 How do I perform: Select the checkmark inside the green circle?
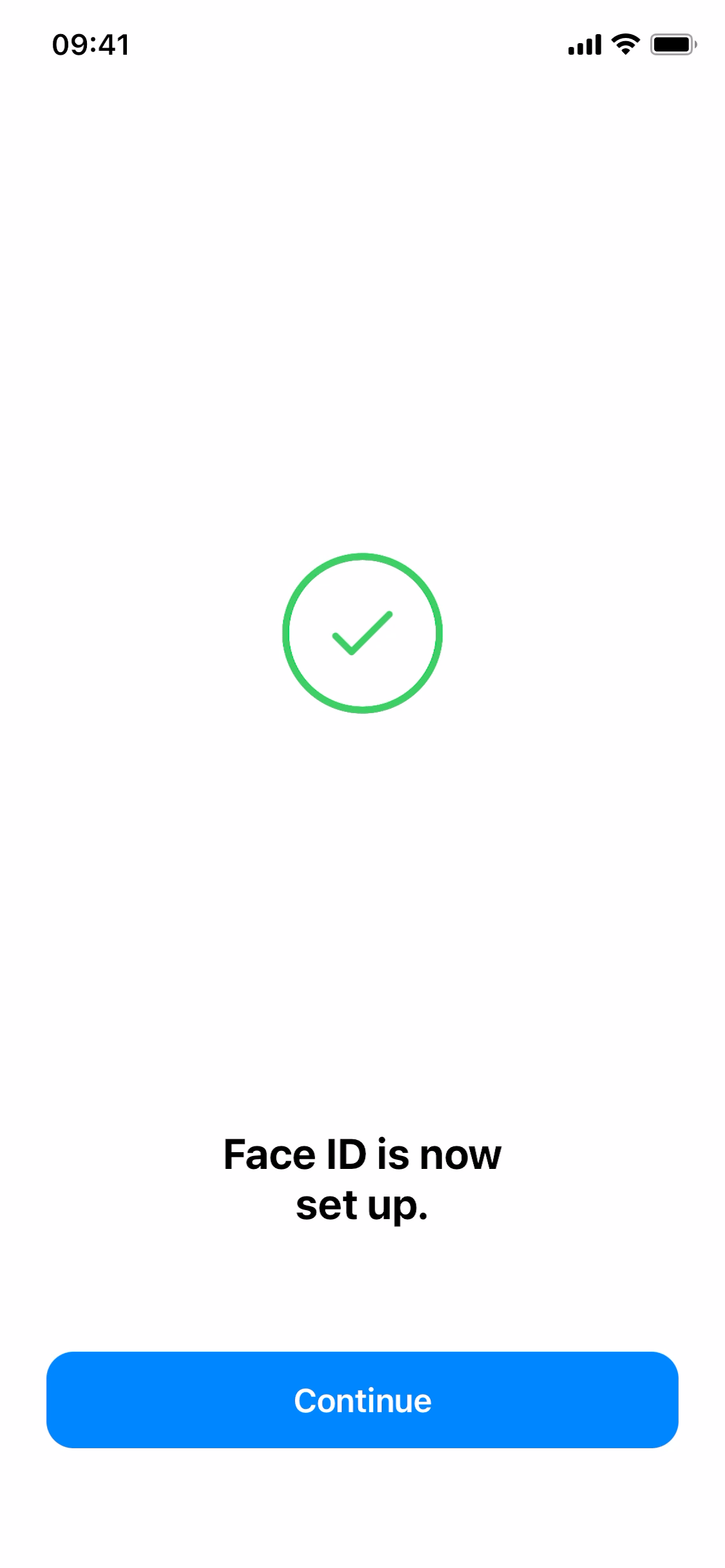(x=362, y=634)
